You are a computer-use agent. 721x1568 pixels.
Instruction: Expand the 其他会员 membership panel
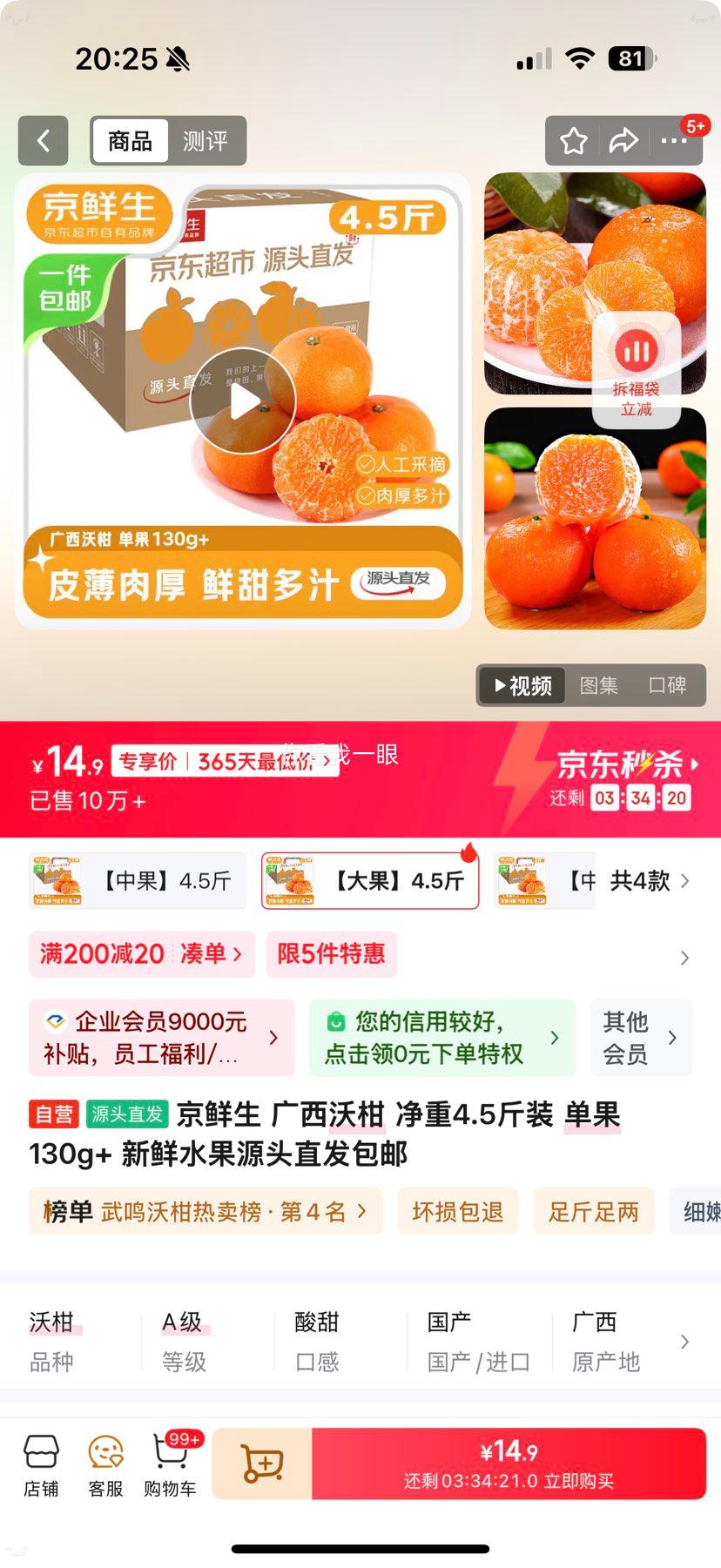[641, 1037]
